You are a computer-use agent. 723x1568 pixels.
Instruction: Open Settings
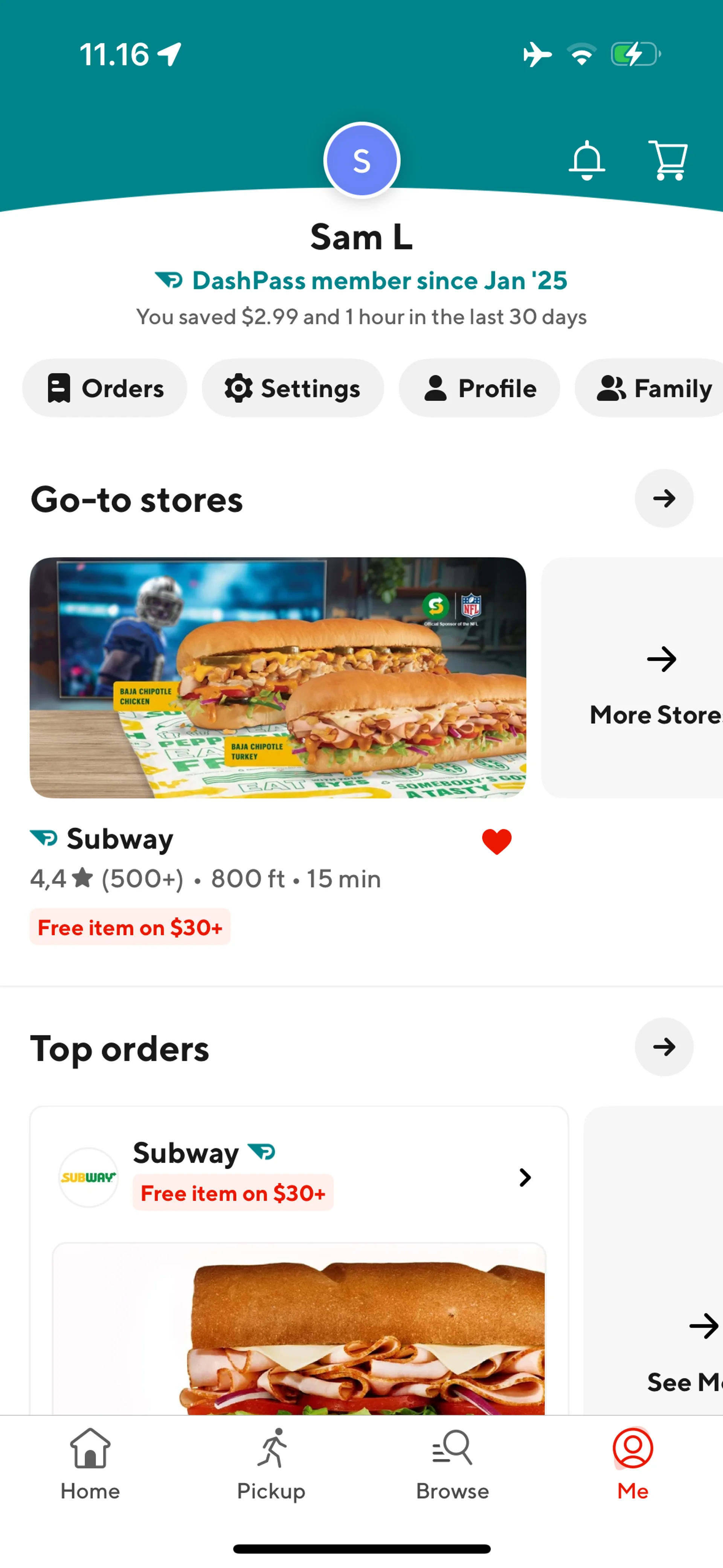293,388
